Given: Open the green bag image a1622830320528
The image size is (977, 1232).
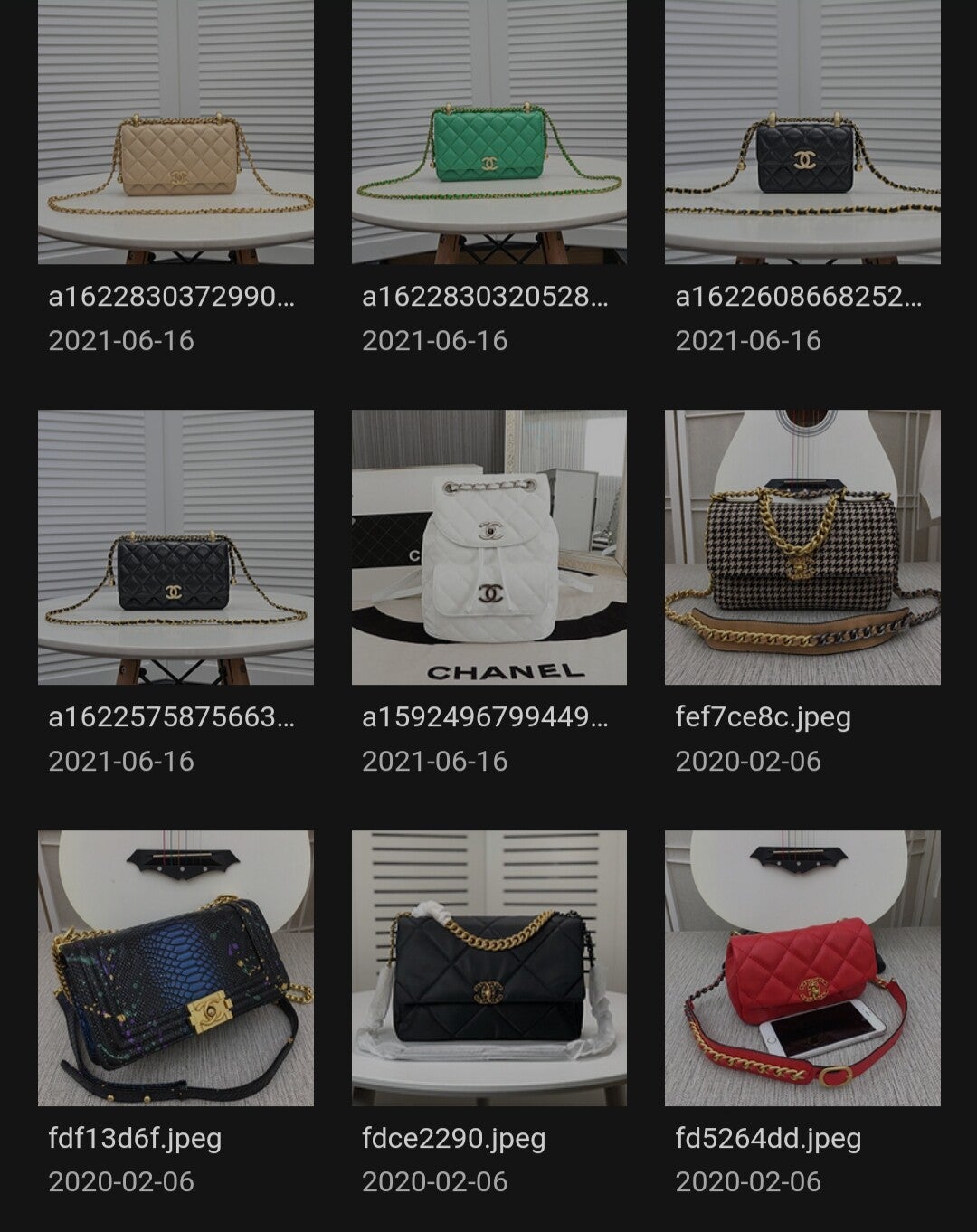Looking at the screenshot, I should point(488,132).
